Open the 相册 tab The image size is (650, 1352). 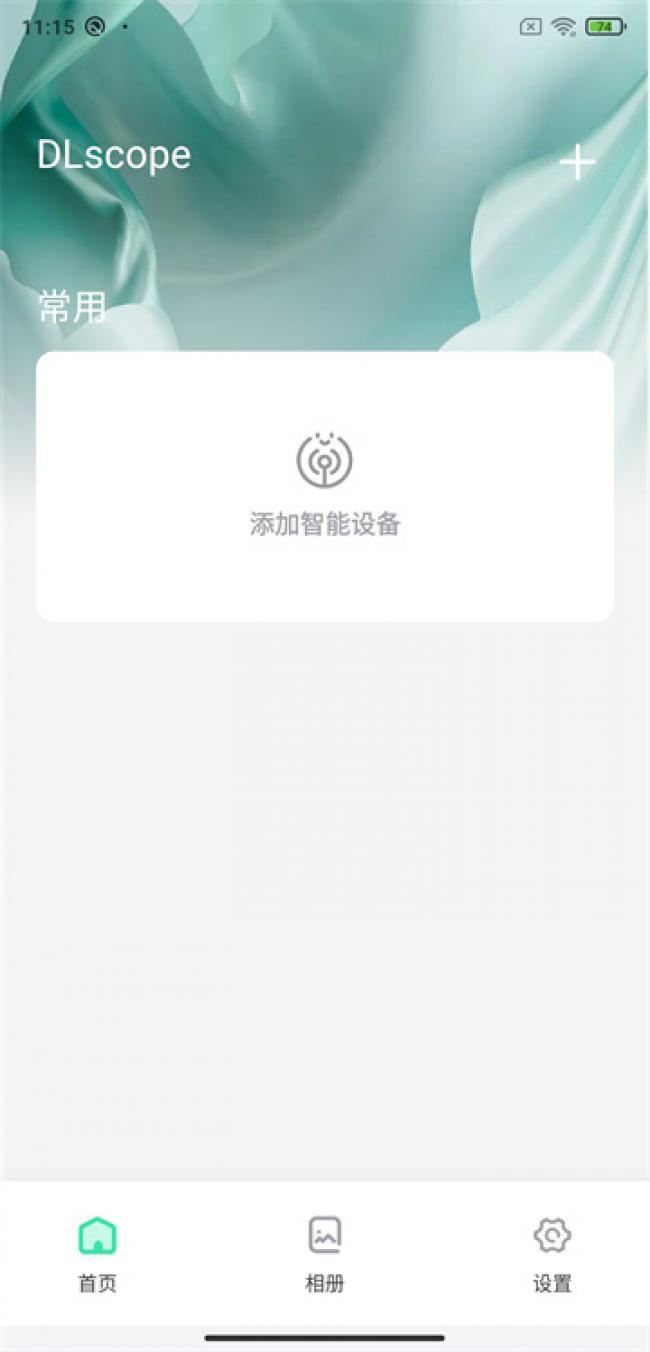click(325, 1254)
